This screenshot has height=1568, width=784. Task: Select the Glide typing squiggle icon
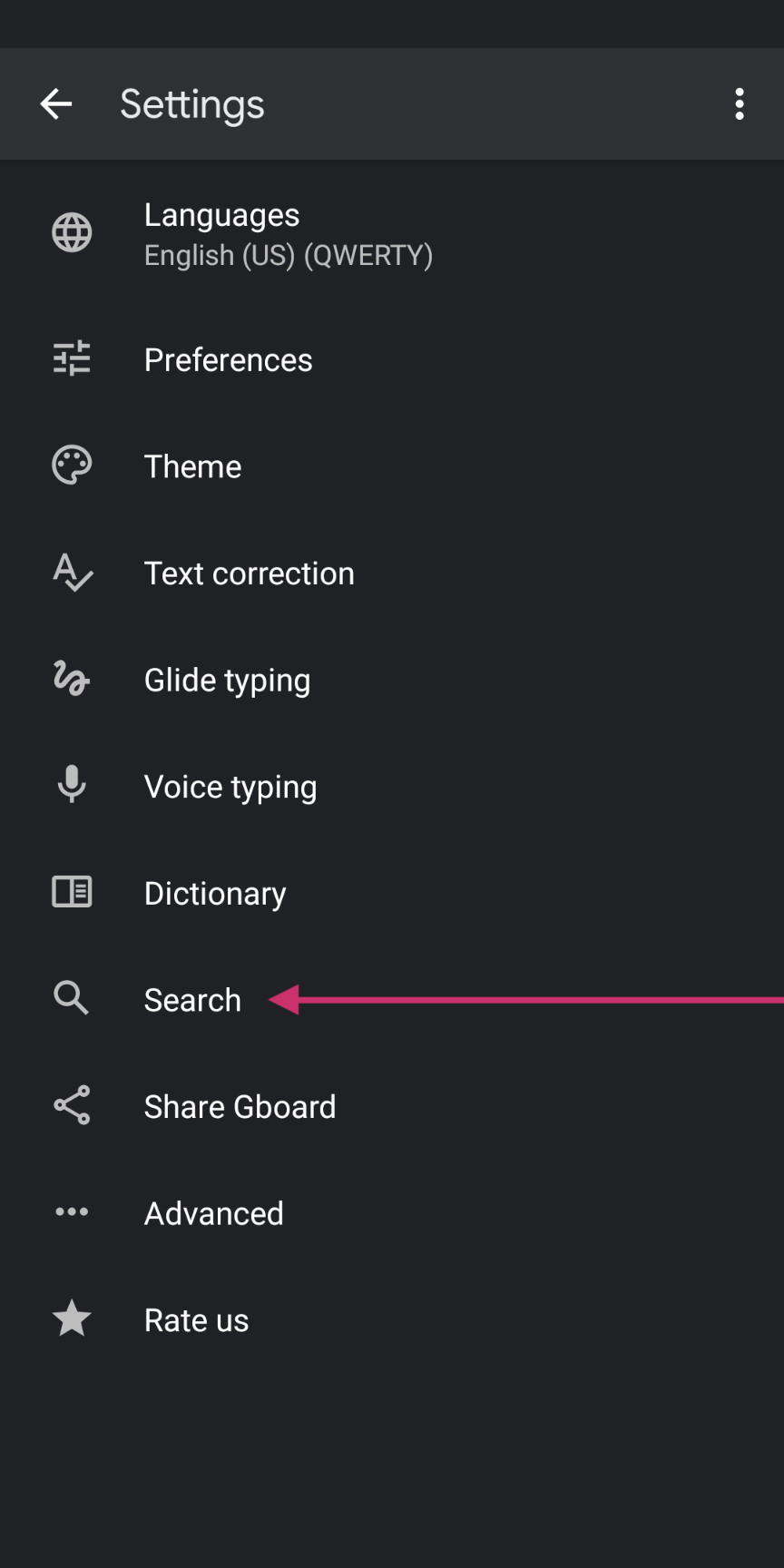tap(72, 679)
